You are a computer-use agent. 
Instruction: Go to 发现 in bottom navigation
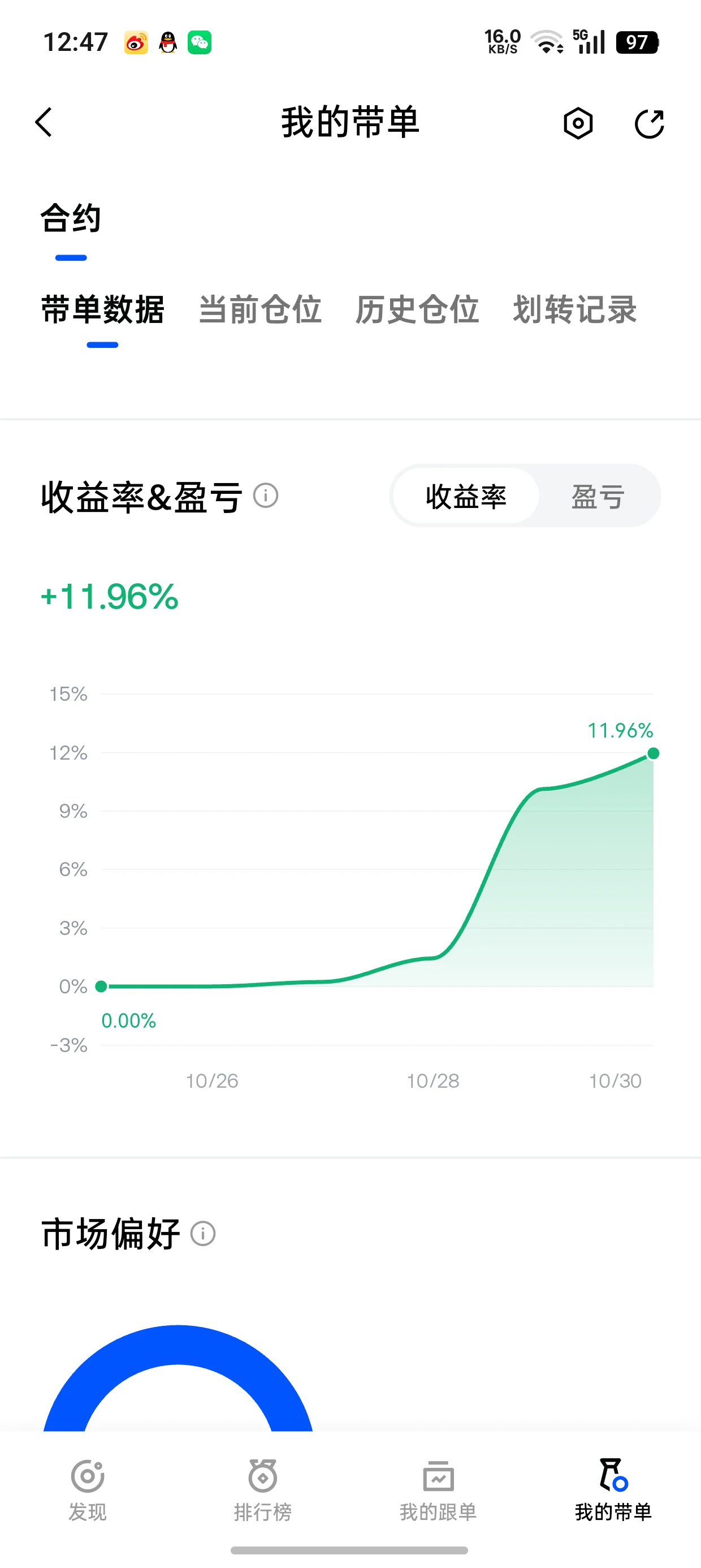pos(88,1489)
